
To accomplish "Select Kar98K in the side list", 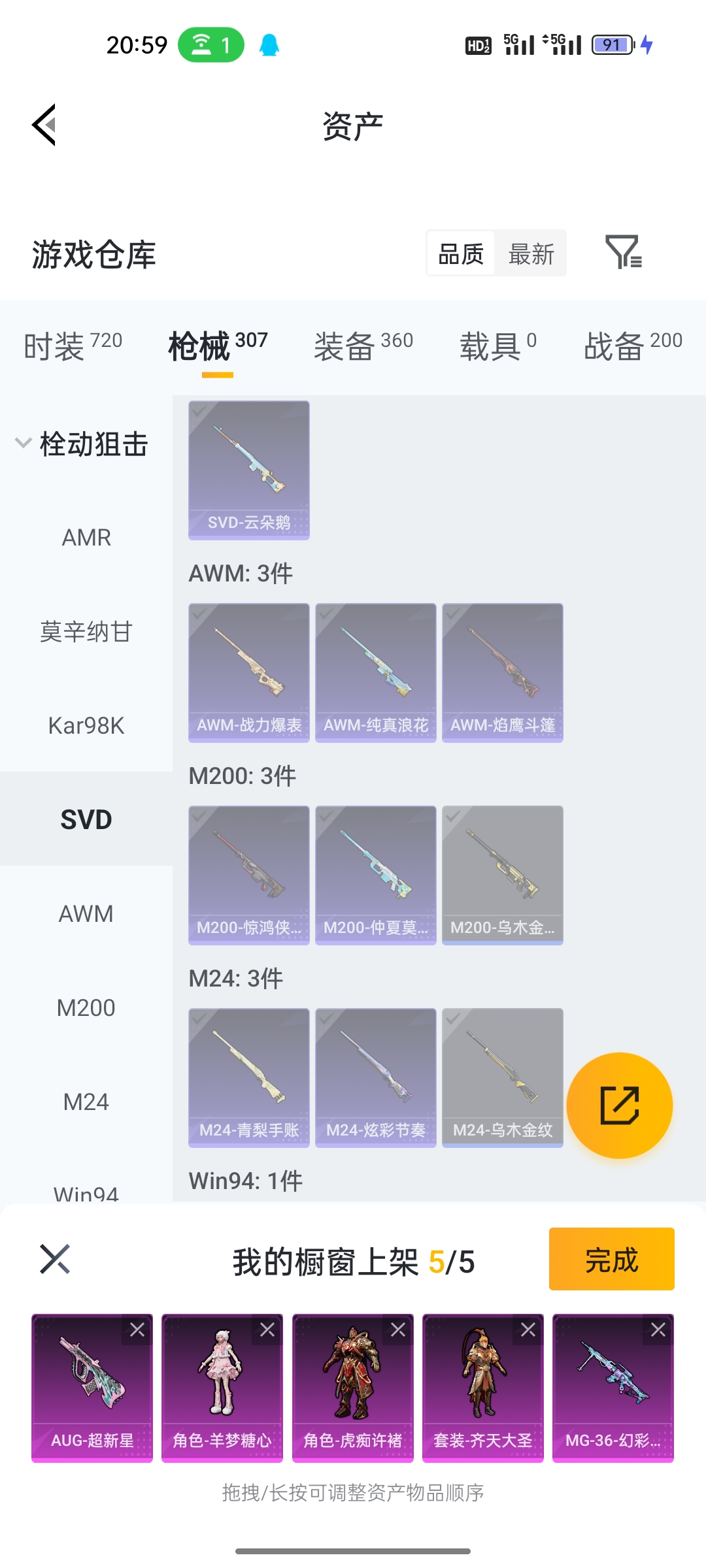I will tap(86, 725).
